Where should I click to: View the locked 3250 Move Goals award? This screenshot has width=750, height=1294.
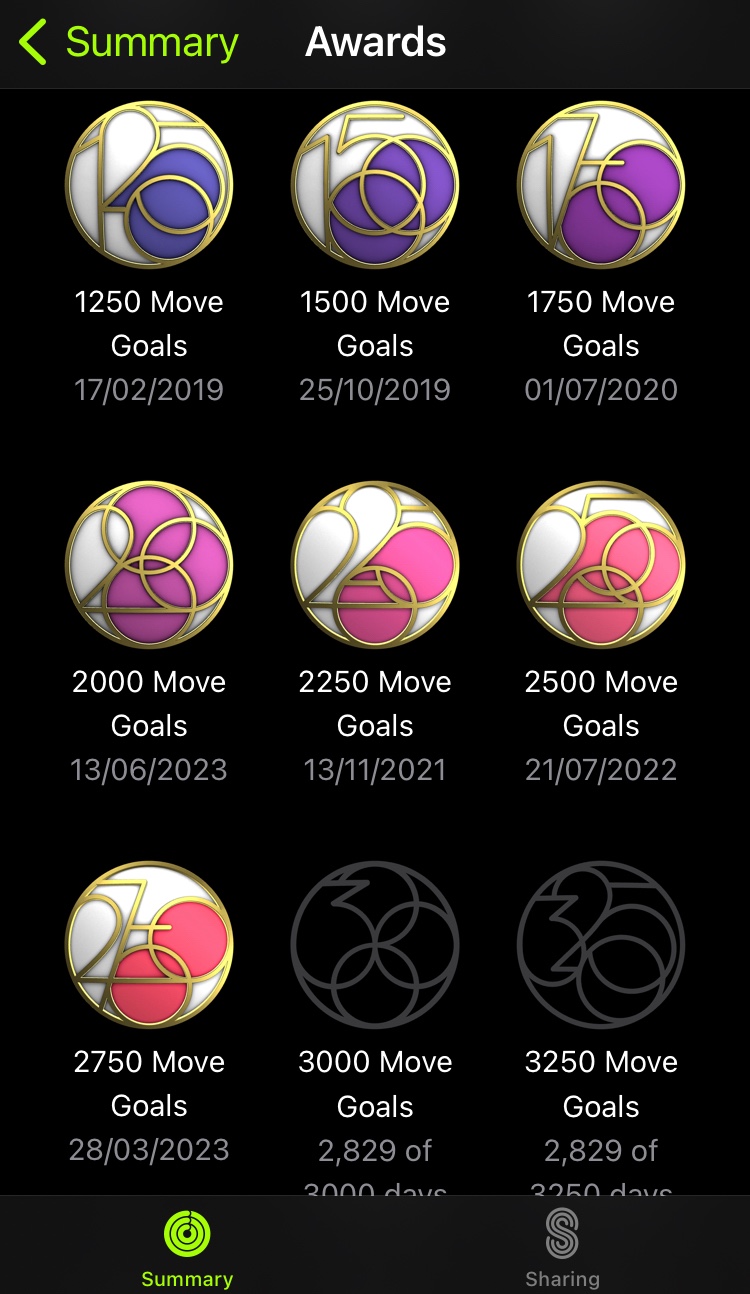pos(601,945)
